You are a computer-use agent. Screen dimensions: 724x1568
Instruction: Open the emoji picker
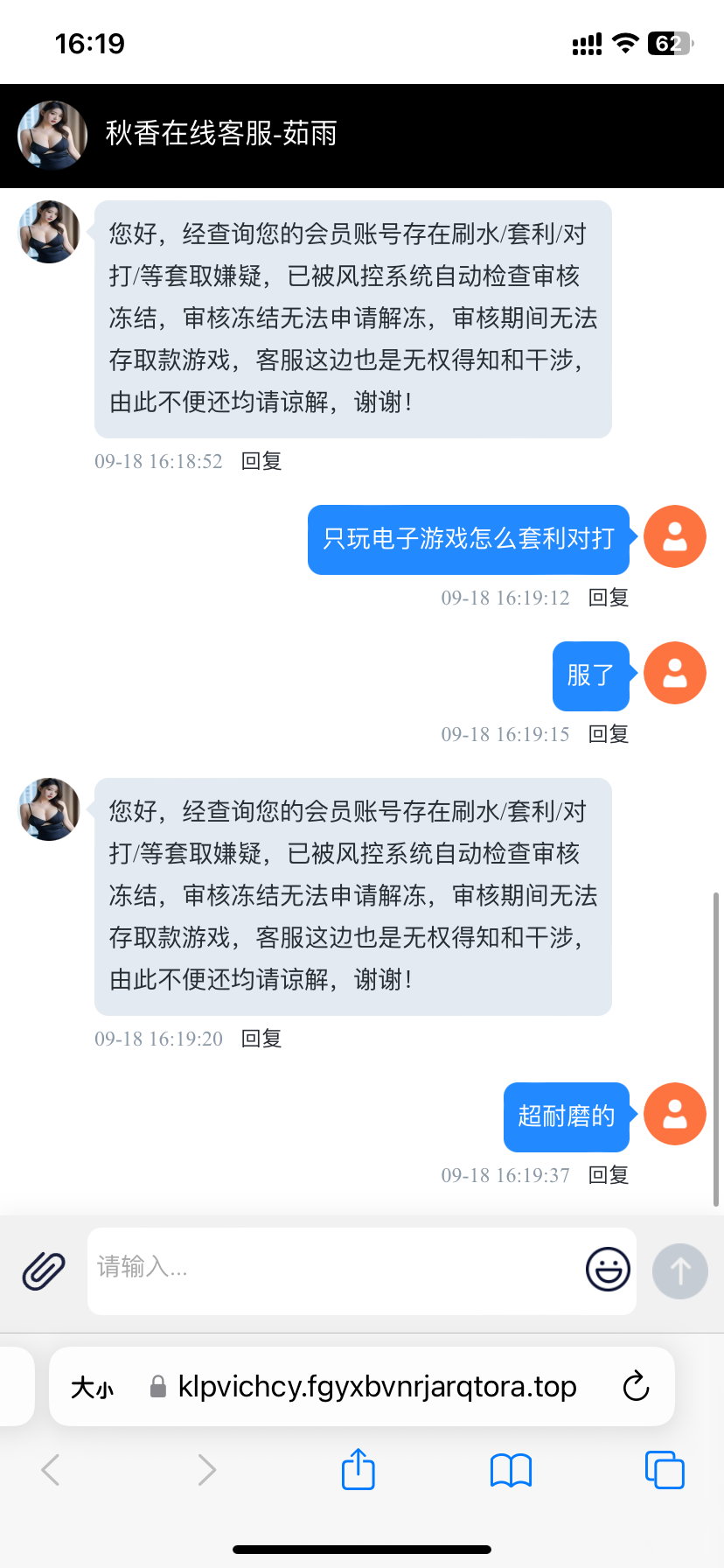coord(608,1270)
